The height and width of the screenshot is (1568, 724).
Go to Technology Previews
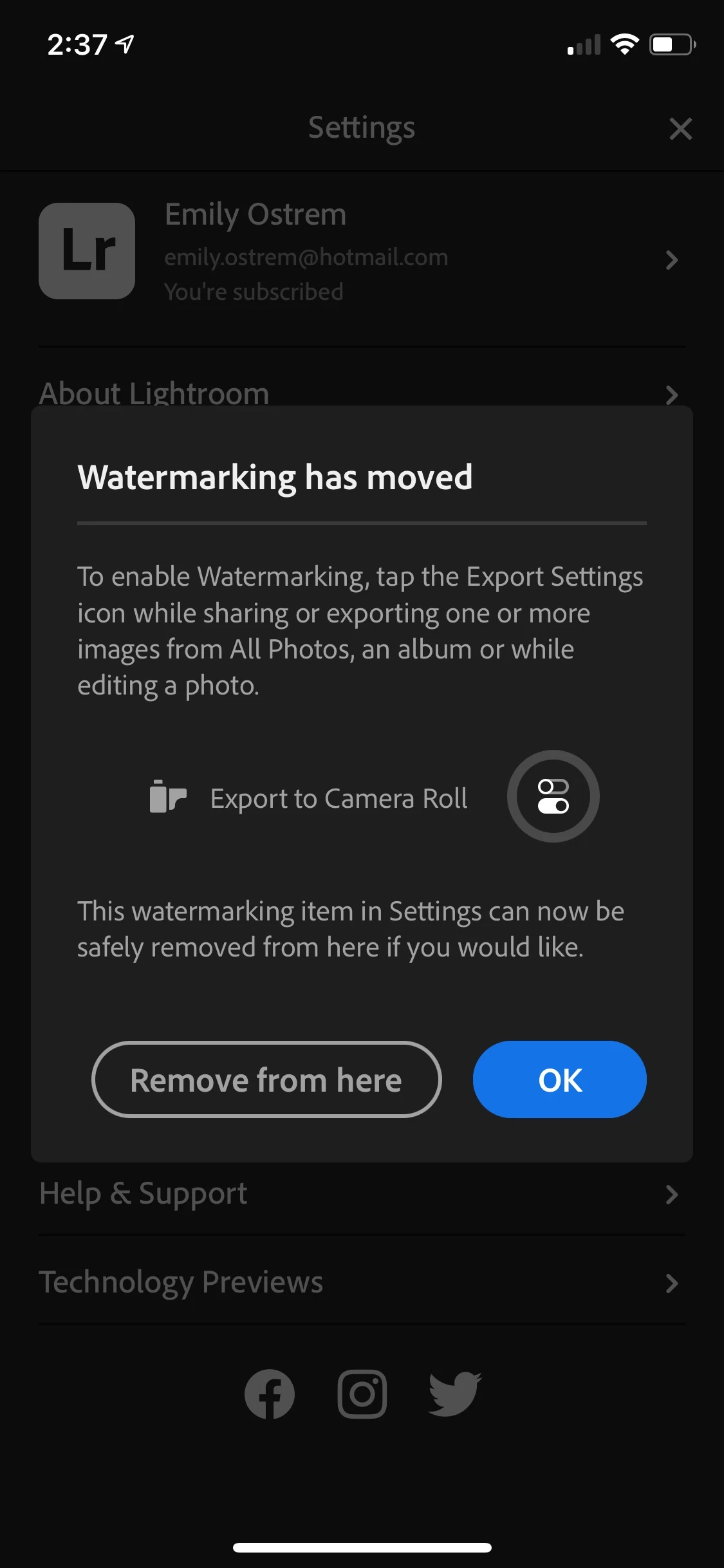tap(360, 1282)
